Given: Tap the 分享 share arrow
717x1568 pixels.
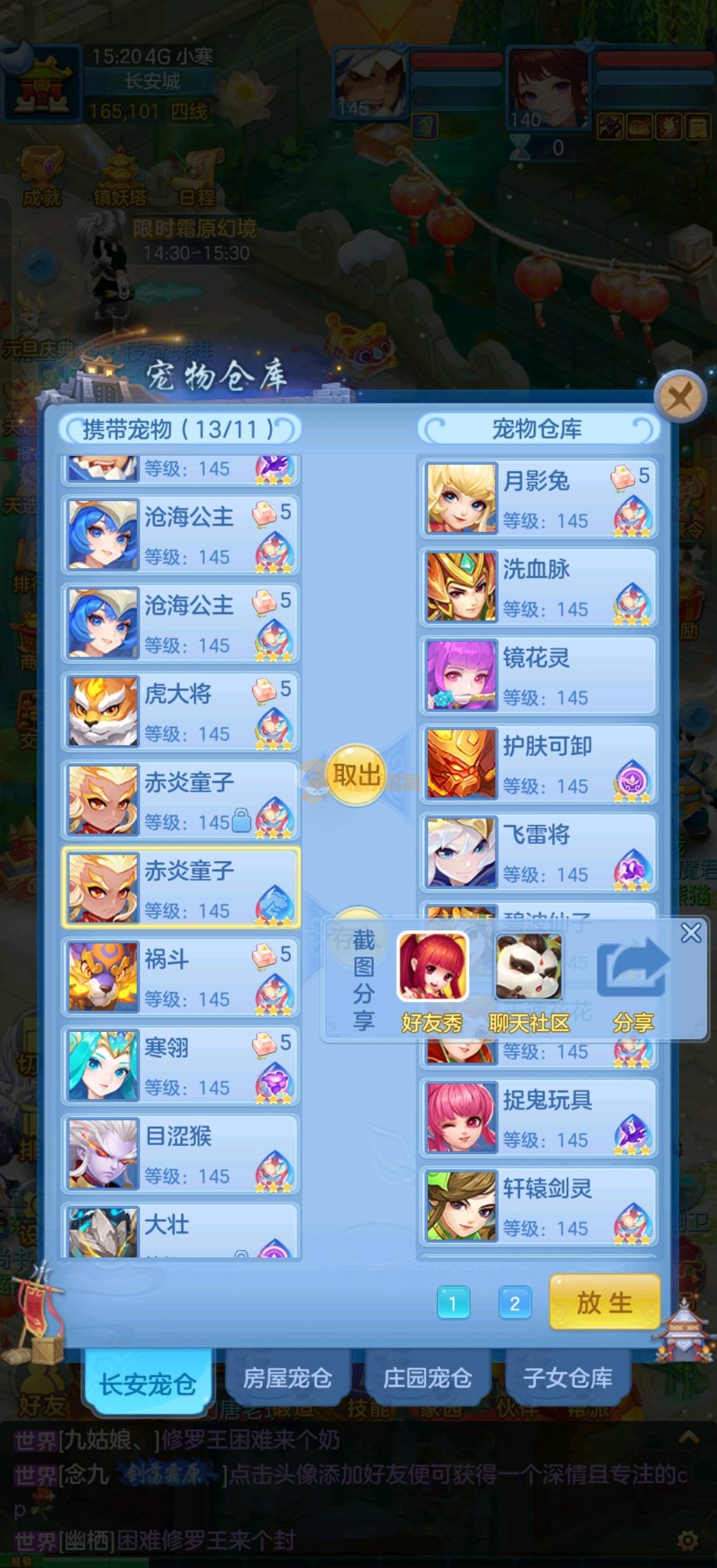Looking at the screenshot, I should pyautogui.click(x=633, y=980).
